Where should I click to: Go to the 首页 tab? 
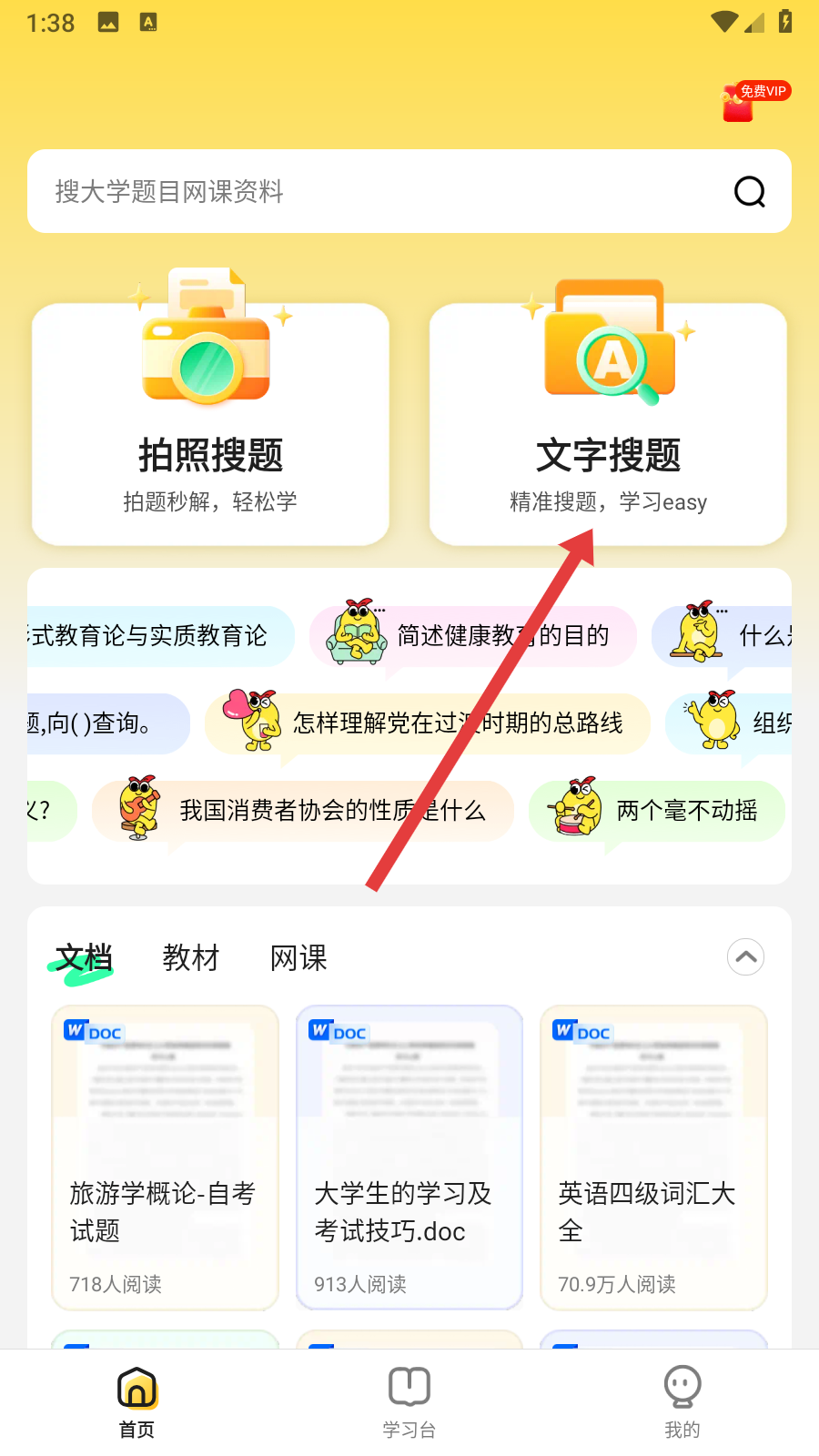click(136, 1401)
